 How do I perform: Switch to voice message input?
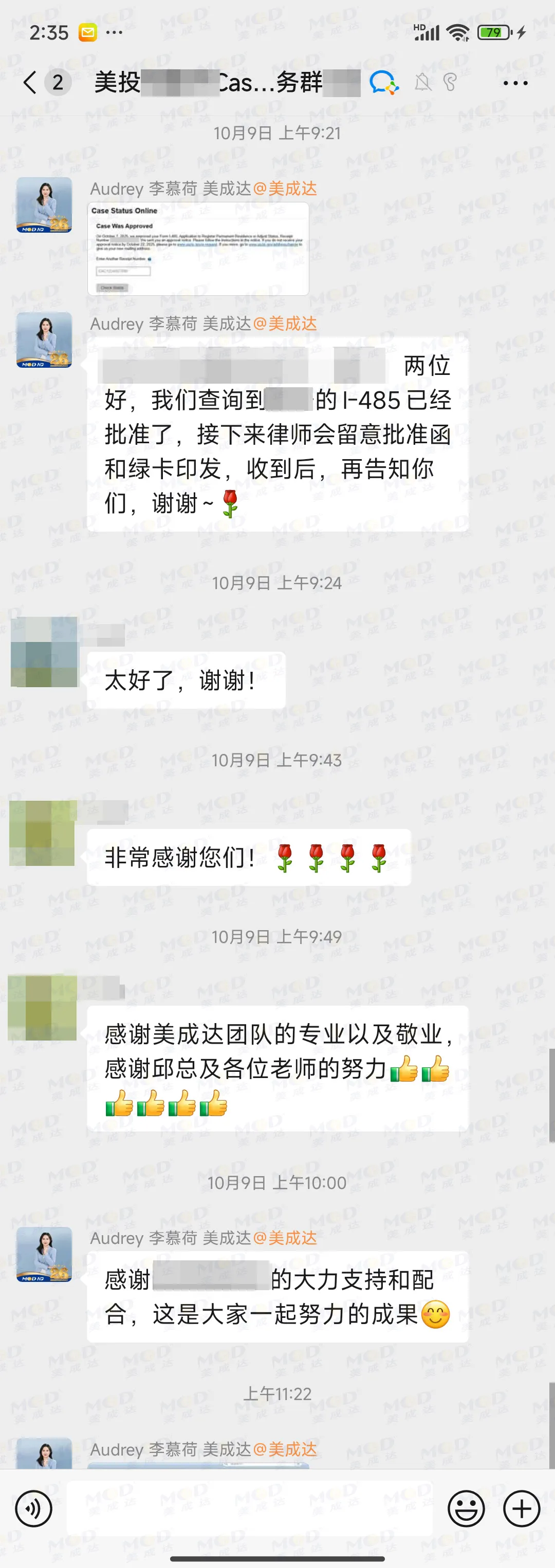point(33,1508)
